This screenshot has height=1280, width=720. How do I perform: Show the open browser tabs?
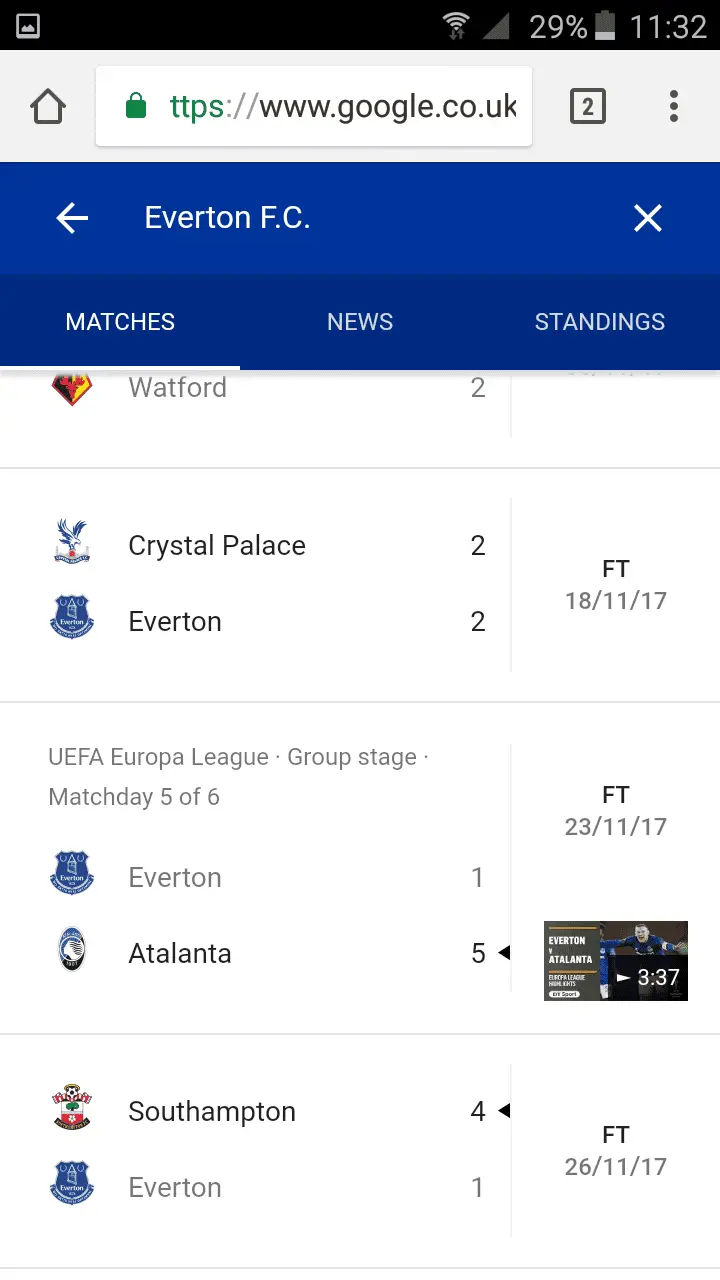(x=588, y=106)
